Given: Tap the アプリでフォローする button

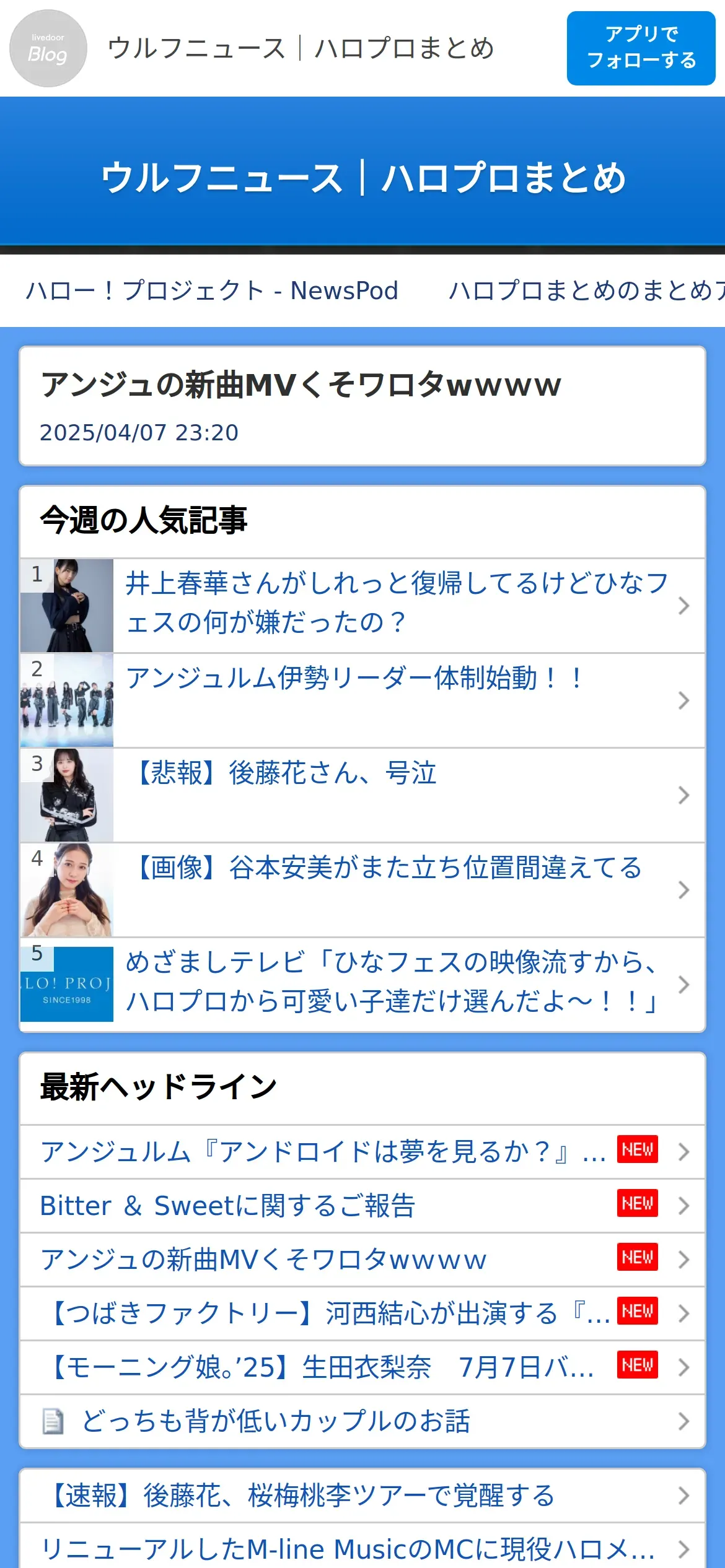Looking at the screenshot, I should coord(641,48).
